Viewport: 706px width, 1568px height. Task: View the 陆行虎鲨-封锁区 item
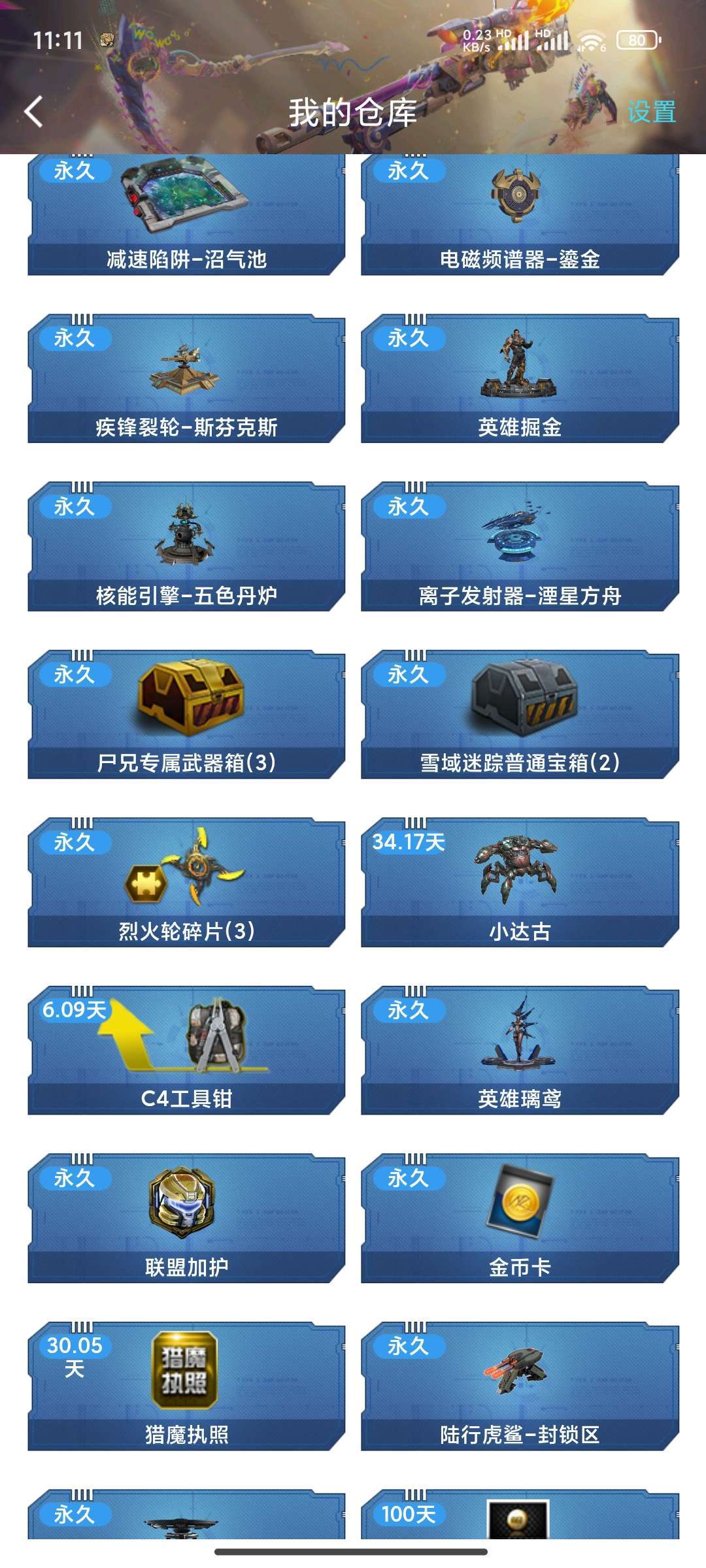[x=520, y=1386]
